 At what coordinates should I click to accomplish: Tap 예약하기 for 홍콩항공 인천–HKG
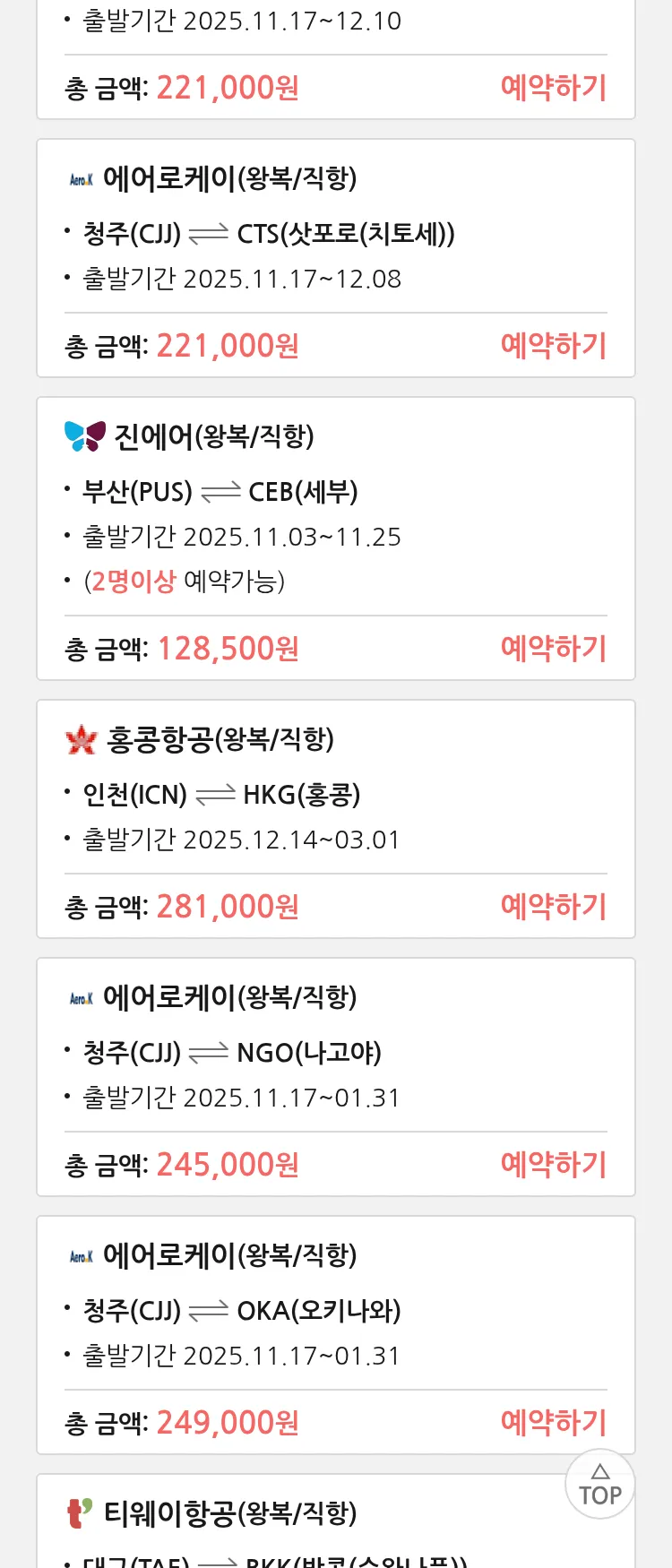(553, 907)
